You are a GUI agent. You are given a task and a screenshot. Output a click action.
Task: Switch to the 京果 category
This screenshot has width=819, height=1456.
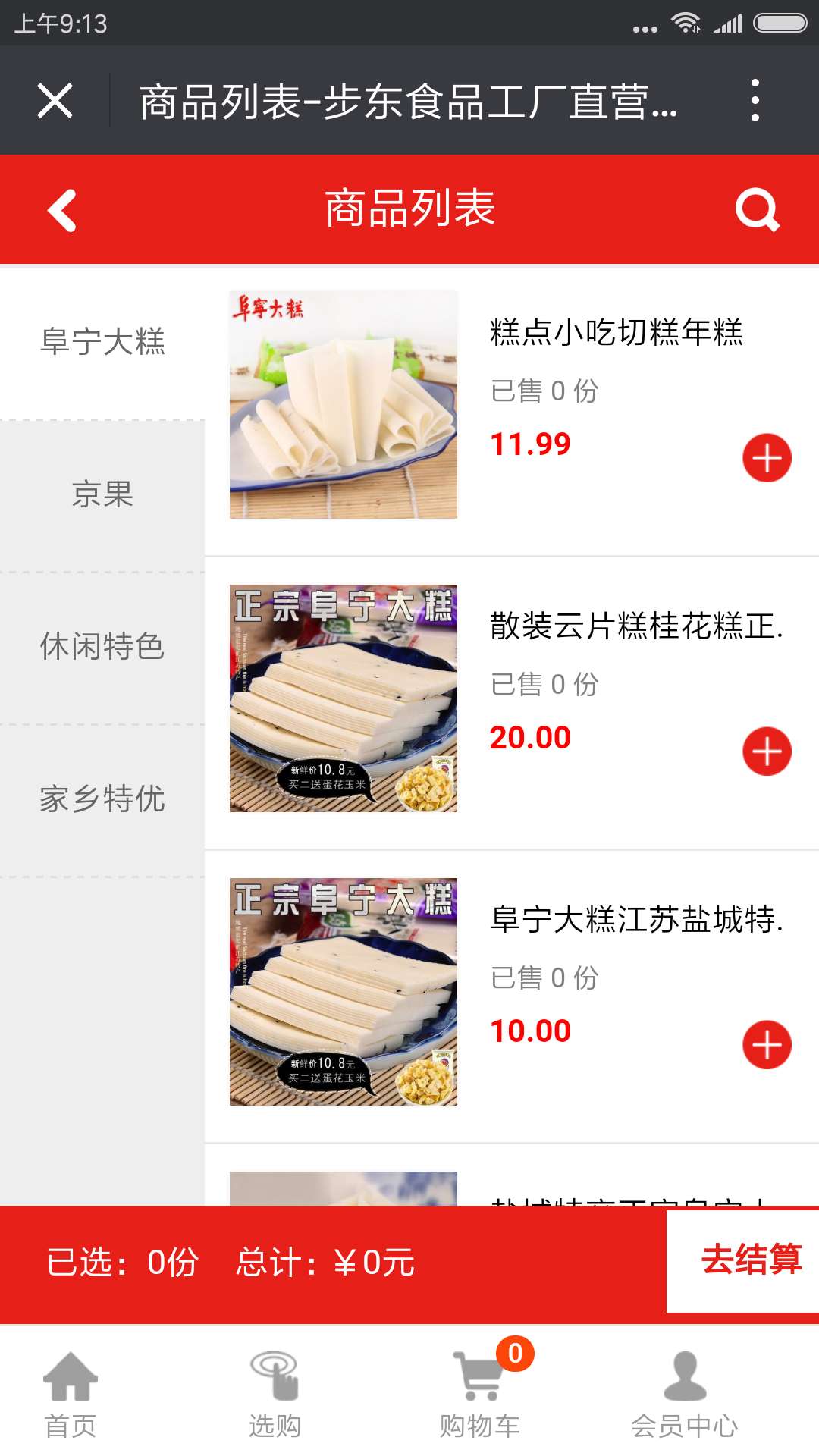coord(102,494)
